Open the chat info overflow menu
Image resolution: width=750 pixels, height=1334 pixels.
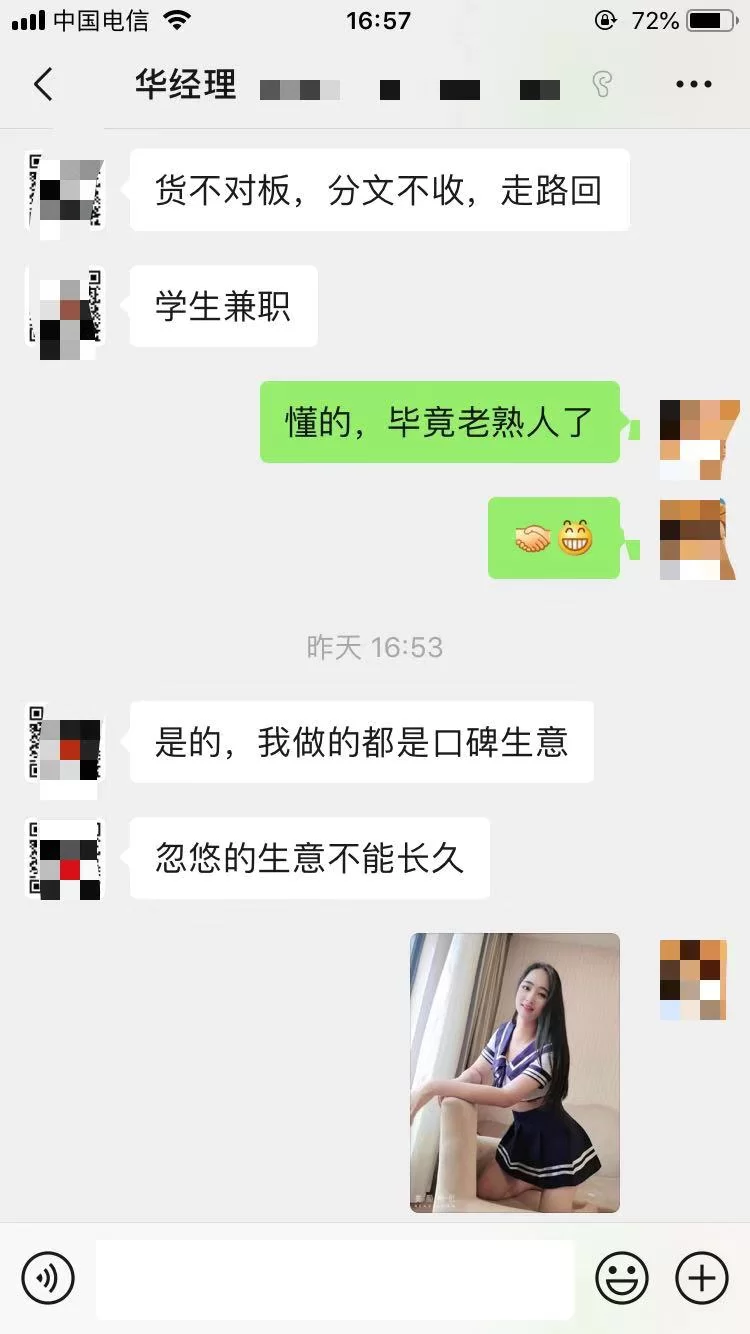[x=693, y=85]
